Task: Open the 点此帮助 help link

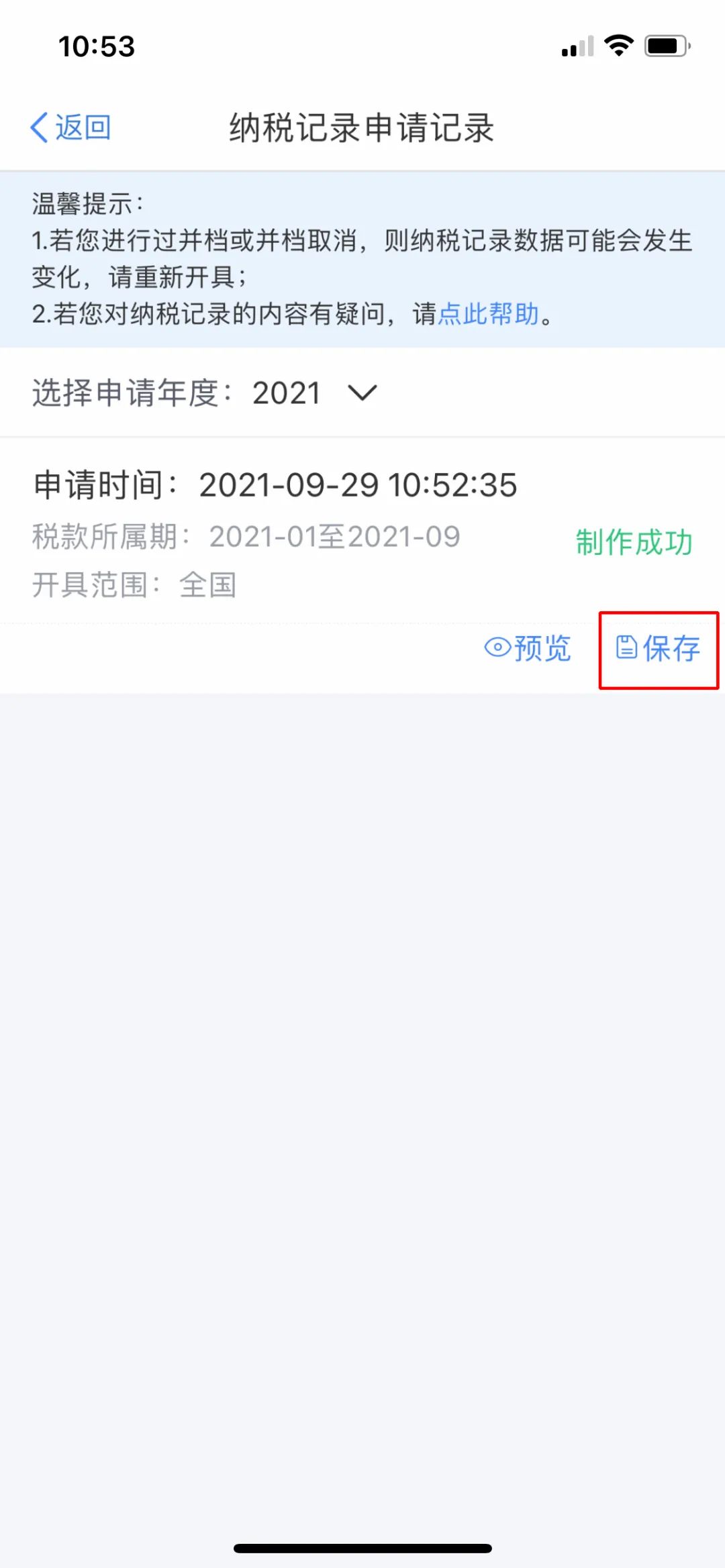Action: pos(488,314)
